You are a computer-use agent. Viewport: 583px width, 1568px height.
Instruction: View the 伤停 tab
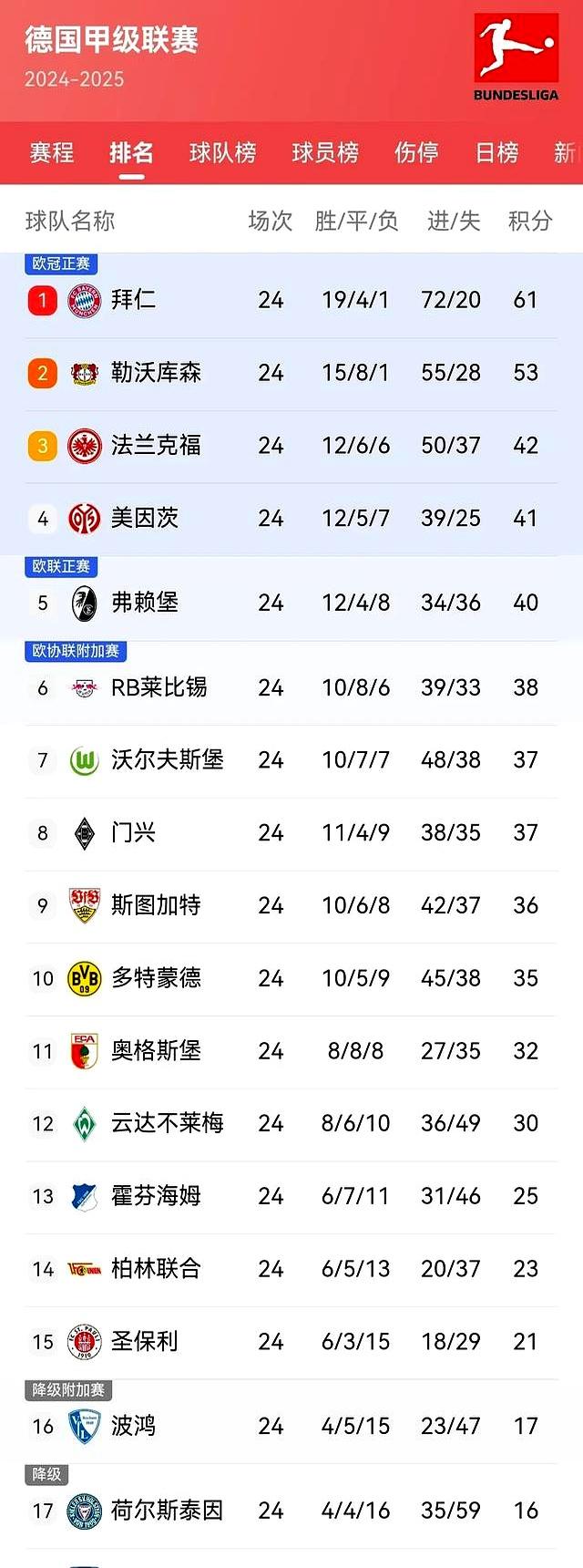[x=416, y=152]
